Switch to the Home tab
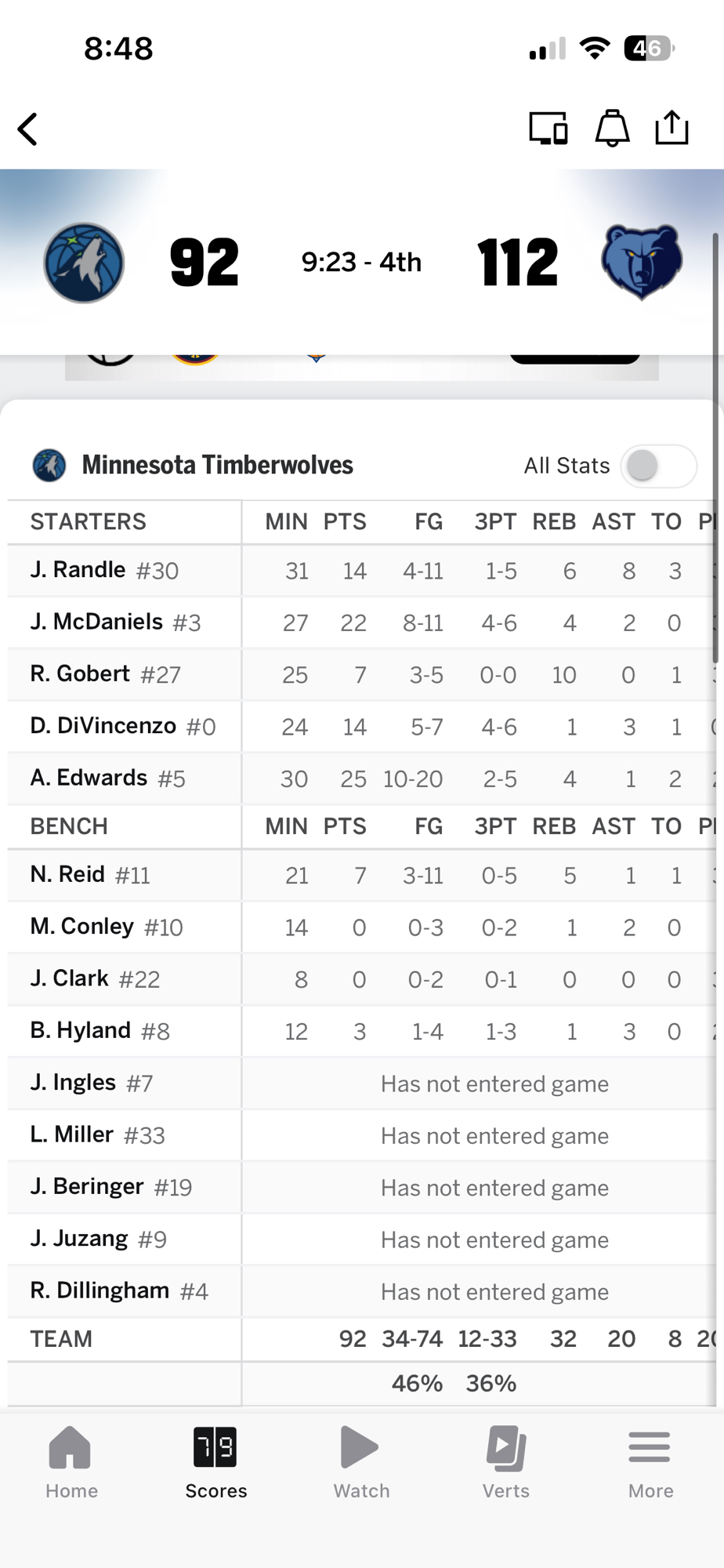Screen dimensions: 724x1568 71,1462
